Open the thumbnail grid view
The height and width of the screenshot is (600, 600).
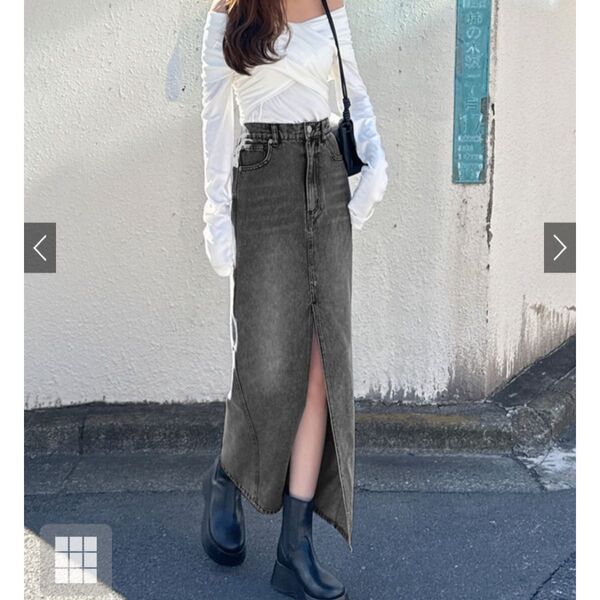click(76, 559)
